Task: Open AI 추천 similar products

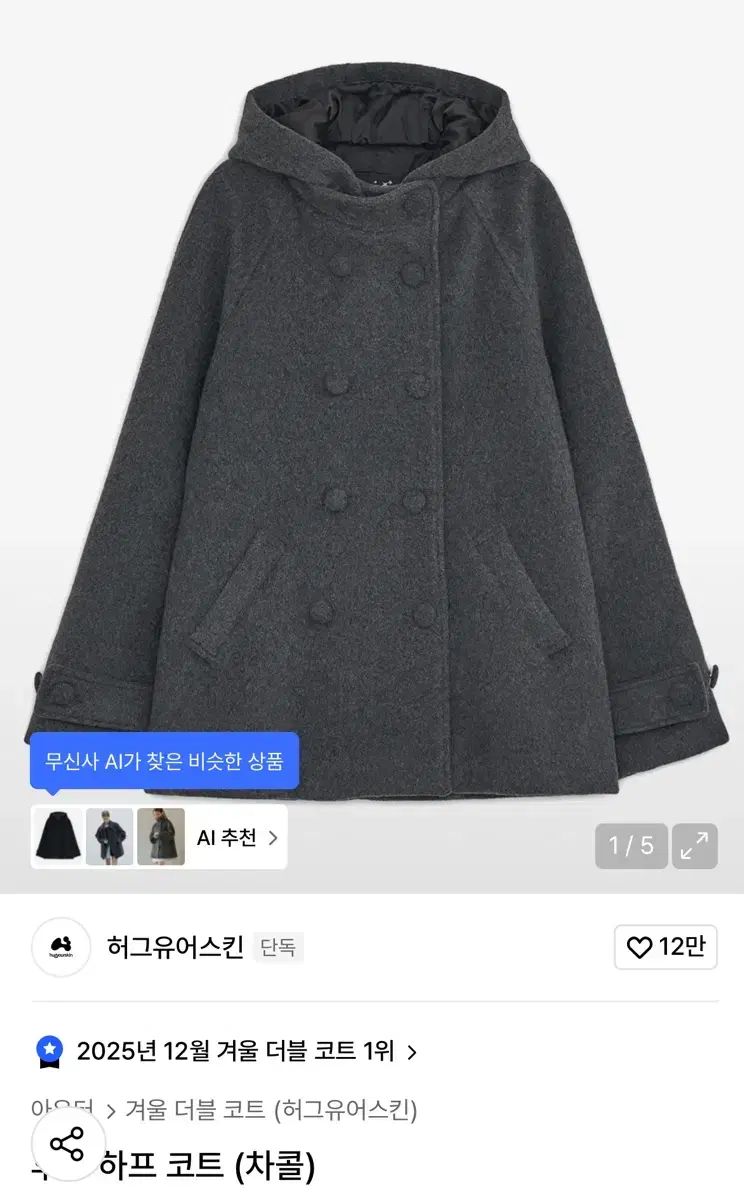Action: (x=237, y=838)
